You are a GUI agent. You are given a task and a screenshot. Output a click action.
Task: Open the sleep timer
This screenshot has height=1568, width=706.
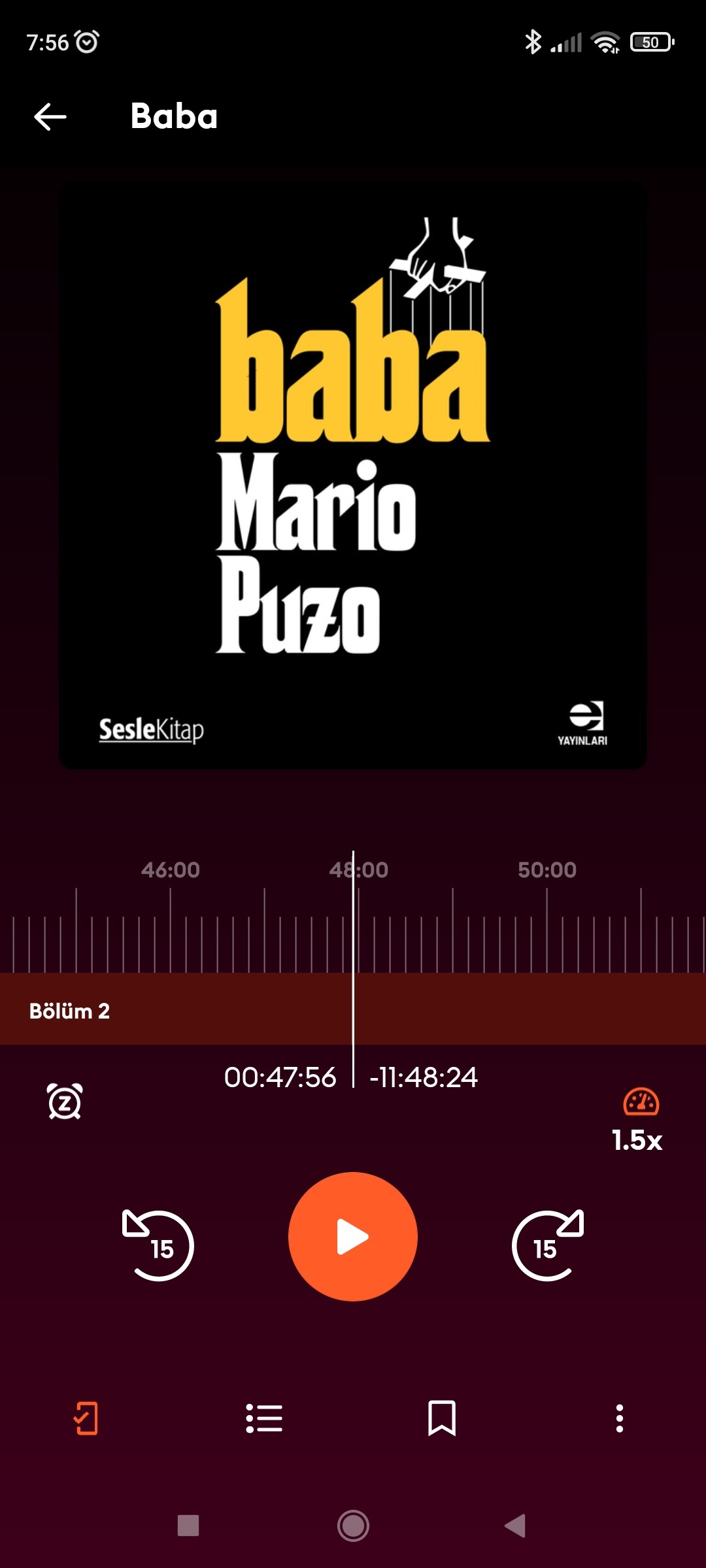65,1102
